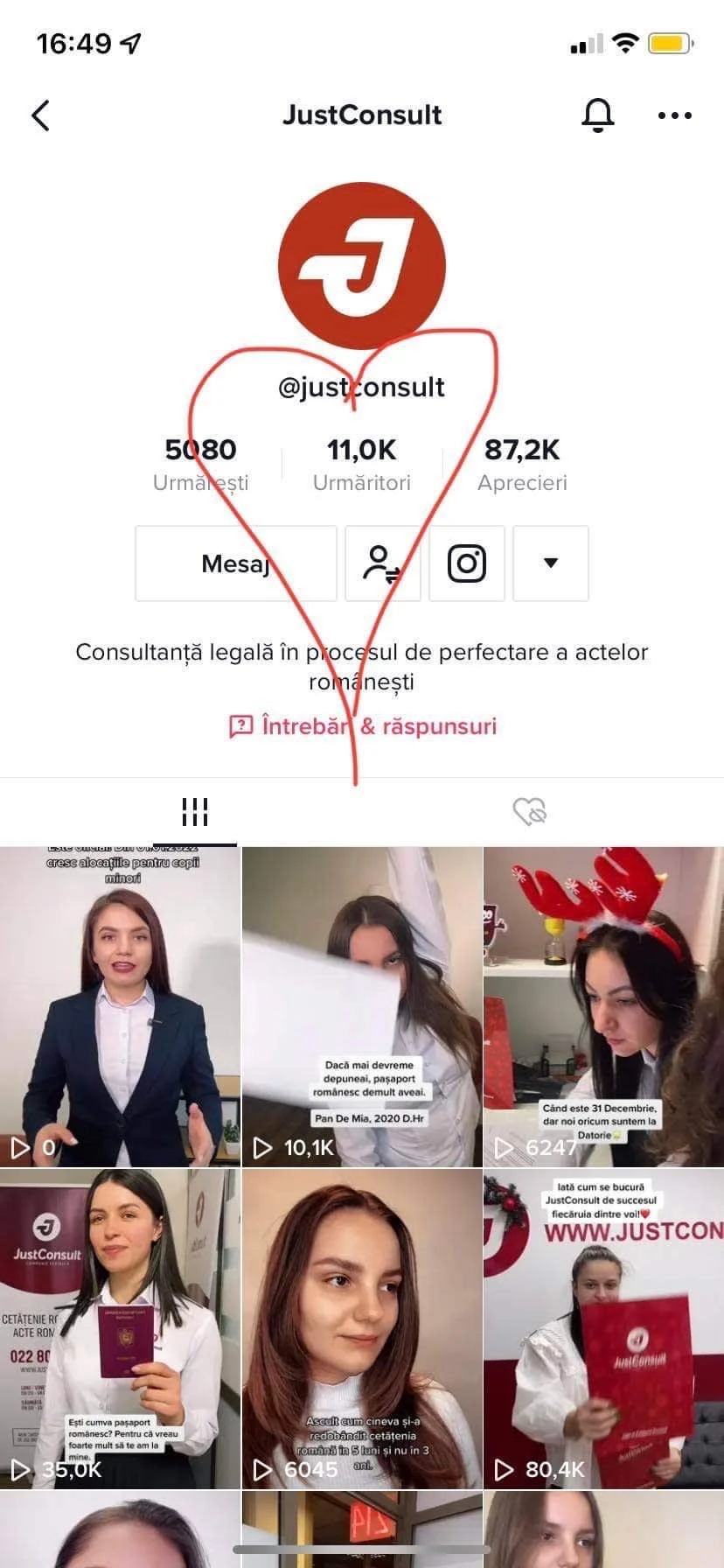Tap the Mesaj button
Viewport: 724px width, 1568px height.
pos(235,563)
